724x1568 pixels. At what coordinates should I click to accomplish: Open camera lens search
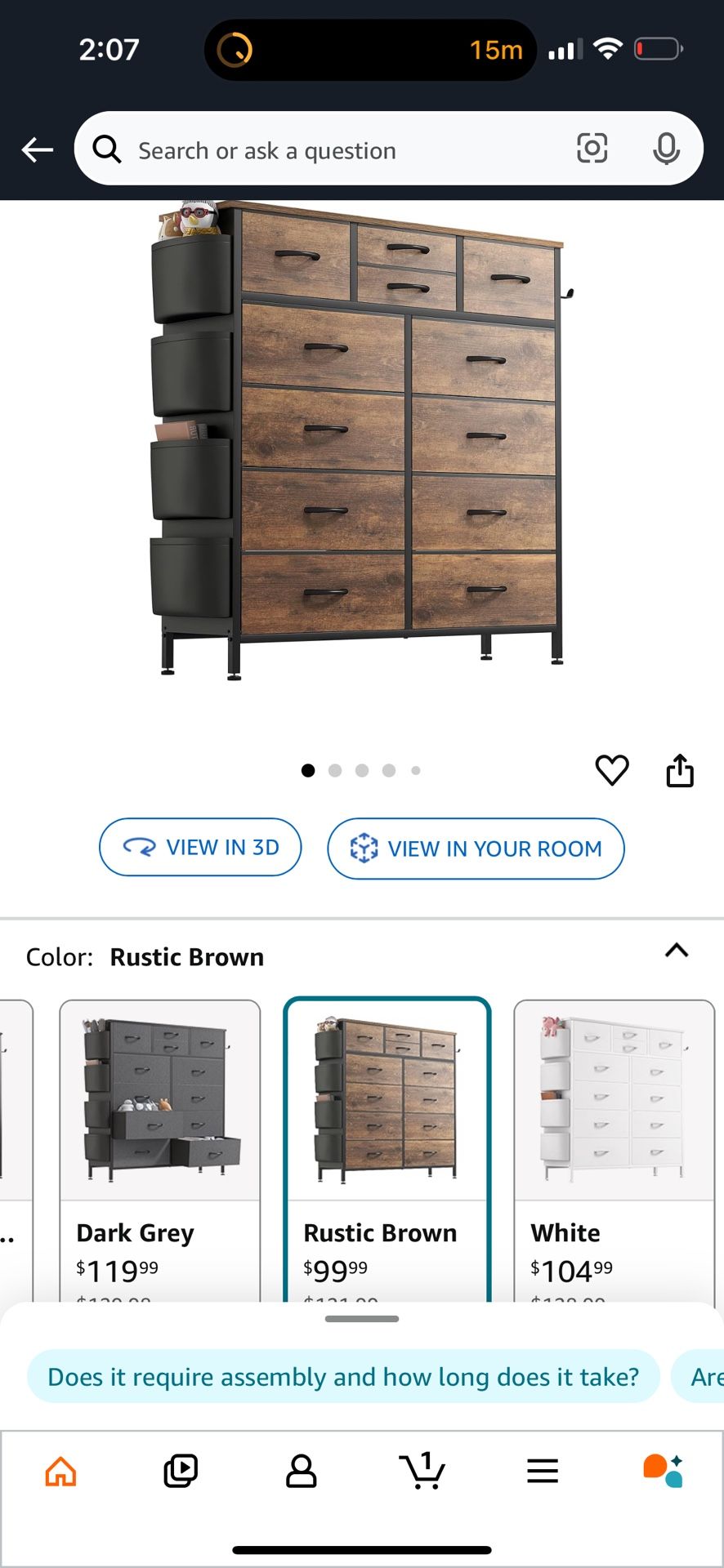592,149
